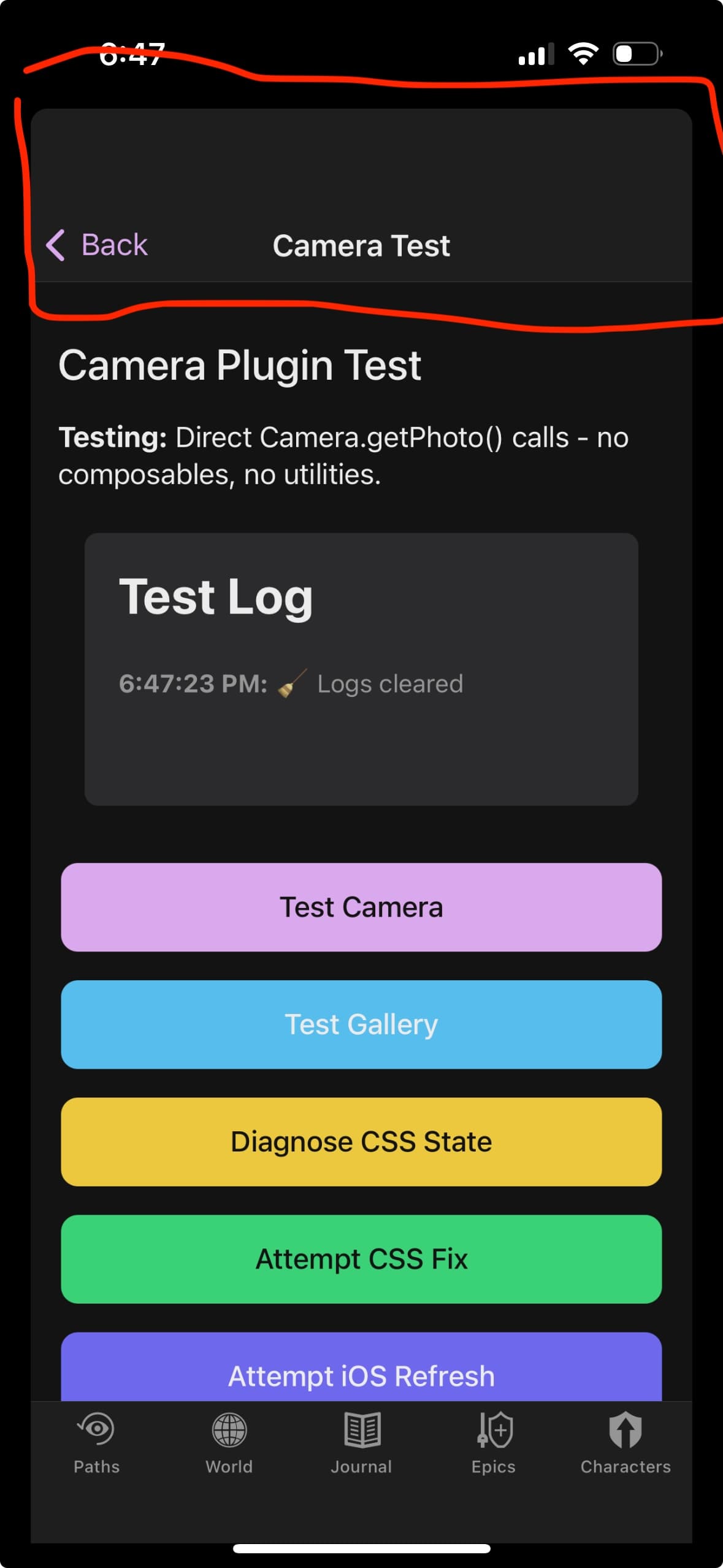Image resolution: width=723 pixels, height=1568 pixels.
Task: Trigger the Attempt iOS Refresh action
Action: [x=361, y=1375]
